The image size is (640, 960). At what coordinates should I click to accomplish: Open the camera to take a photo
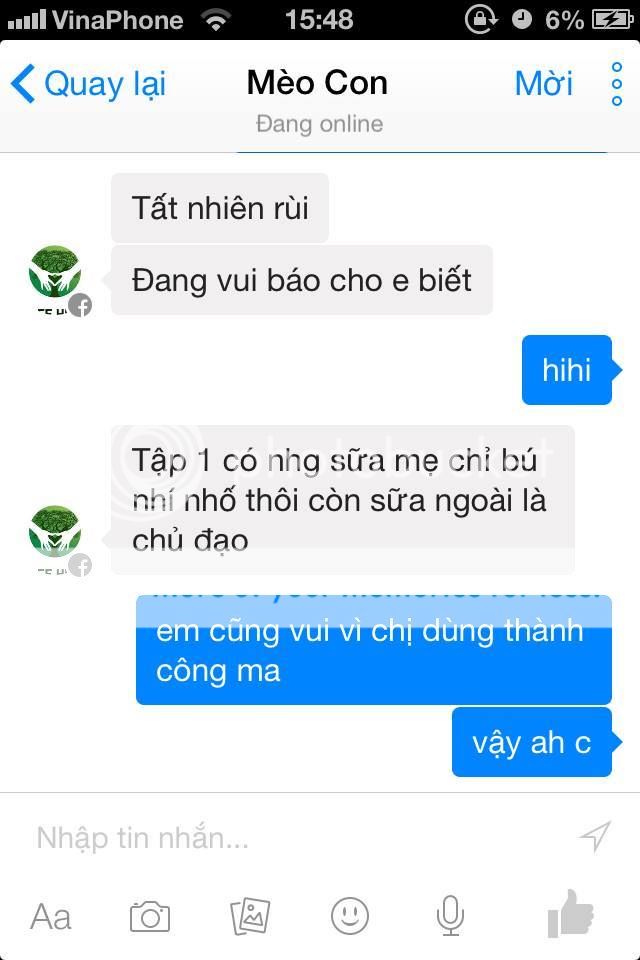[x=150, y=916]
